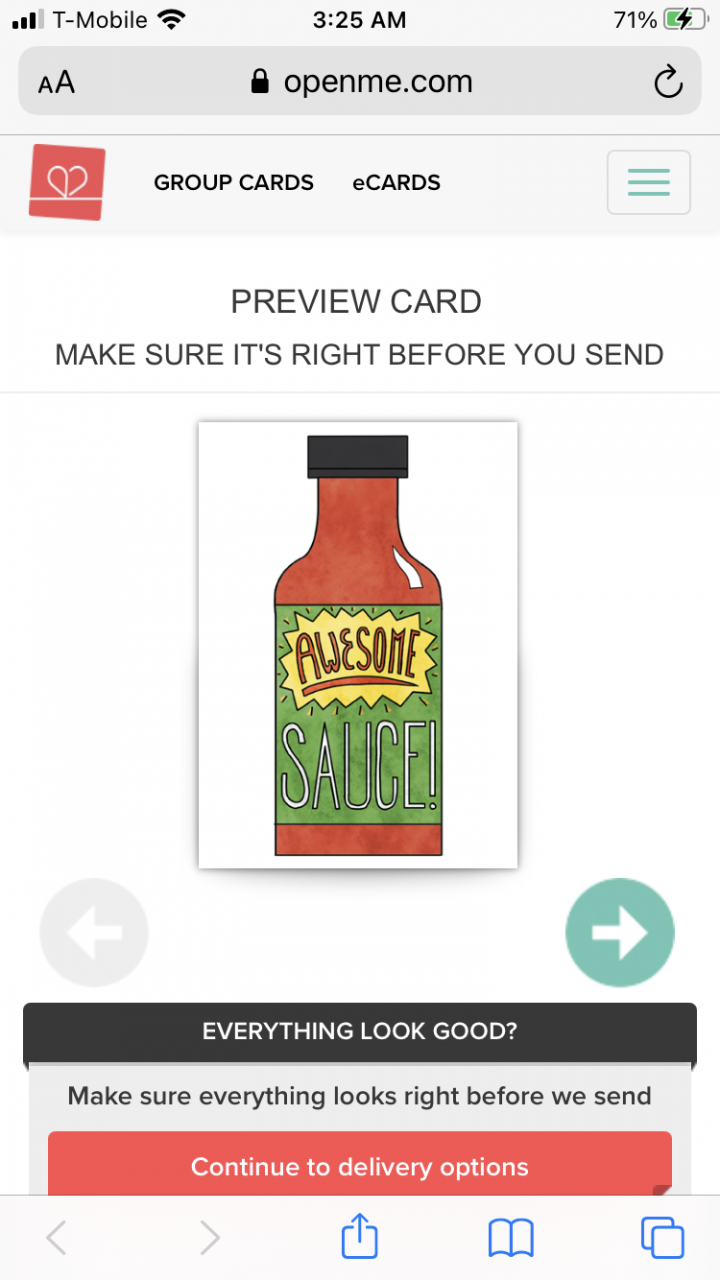The height and width of the screenshot is (1280, 720).
Task: Go back in Safari
Action: coord(57,1238)
